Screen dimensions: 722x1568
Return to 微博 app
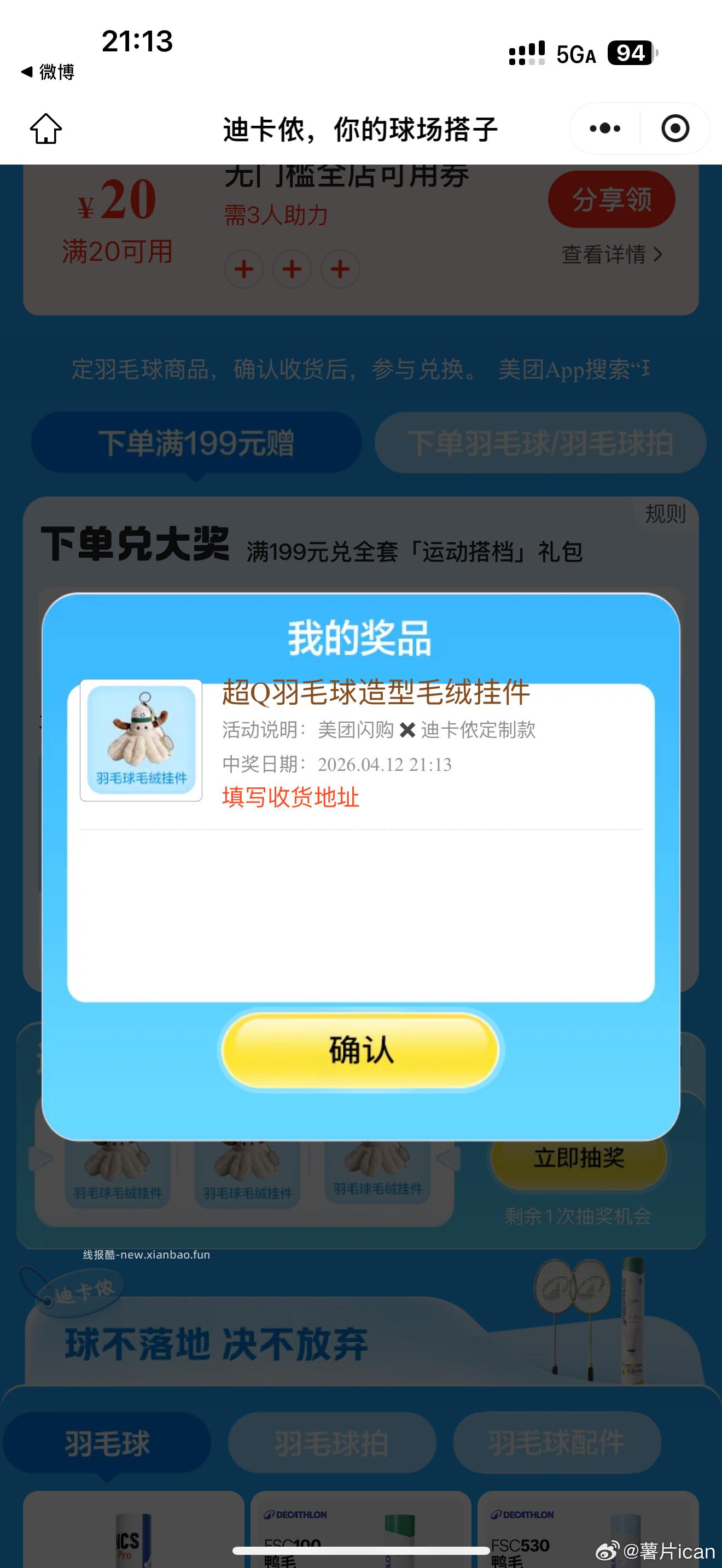click(48, 72)
